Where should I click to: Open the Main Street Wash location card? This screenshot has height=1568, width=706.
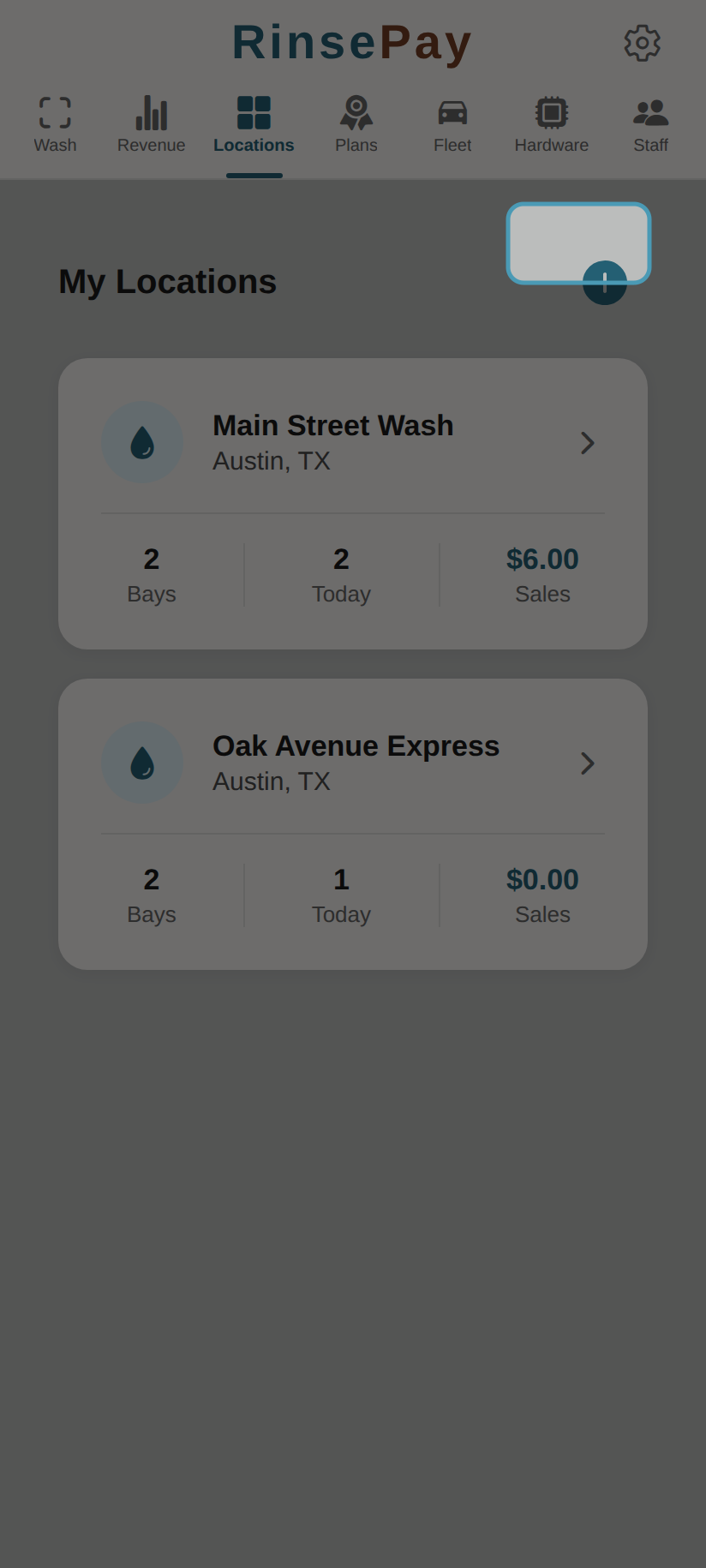point(353,443)
